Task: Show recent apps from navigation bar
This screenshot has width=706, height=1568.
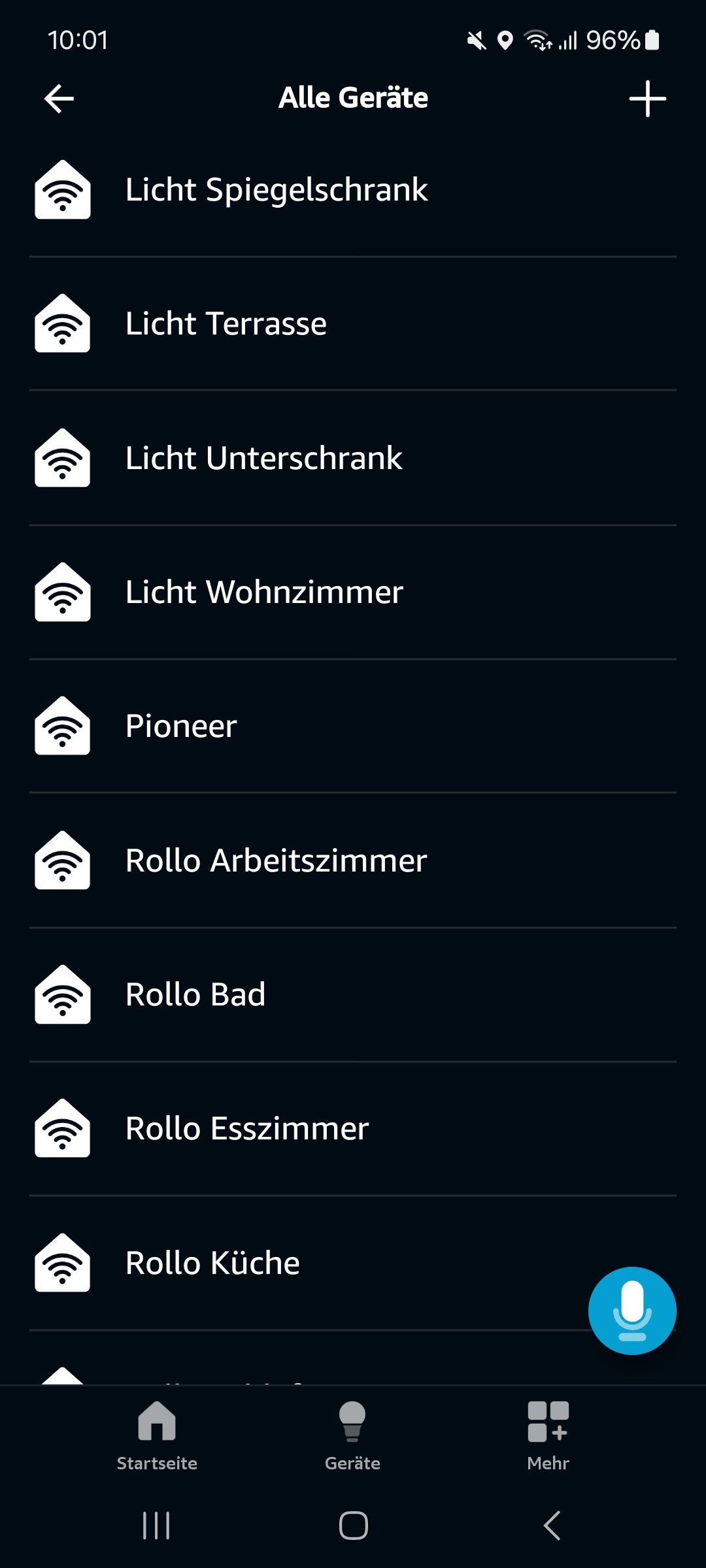Action: (x=156, y=1526)
